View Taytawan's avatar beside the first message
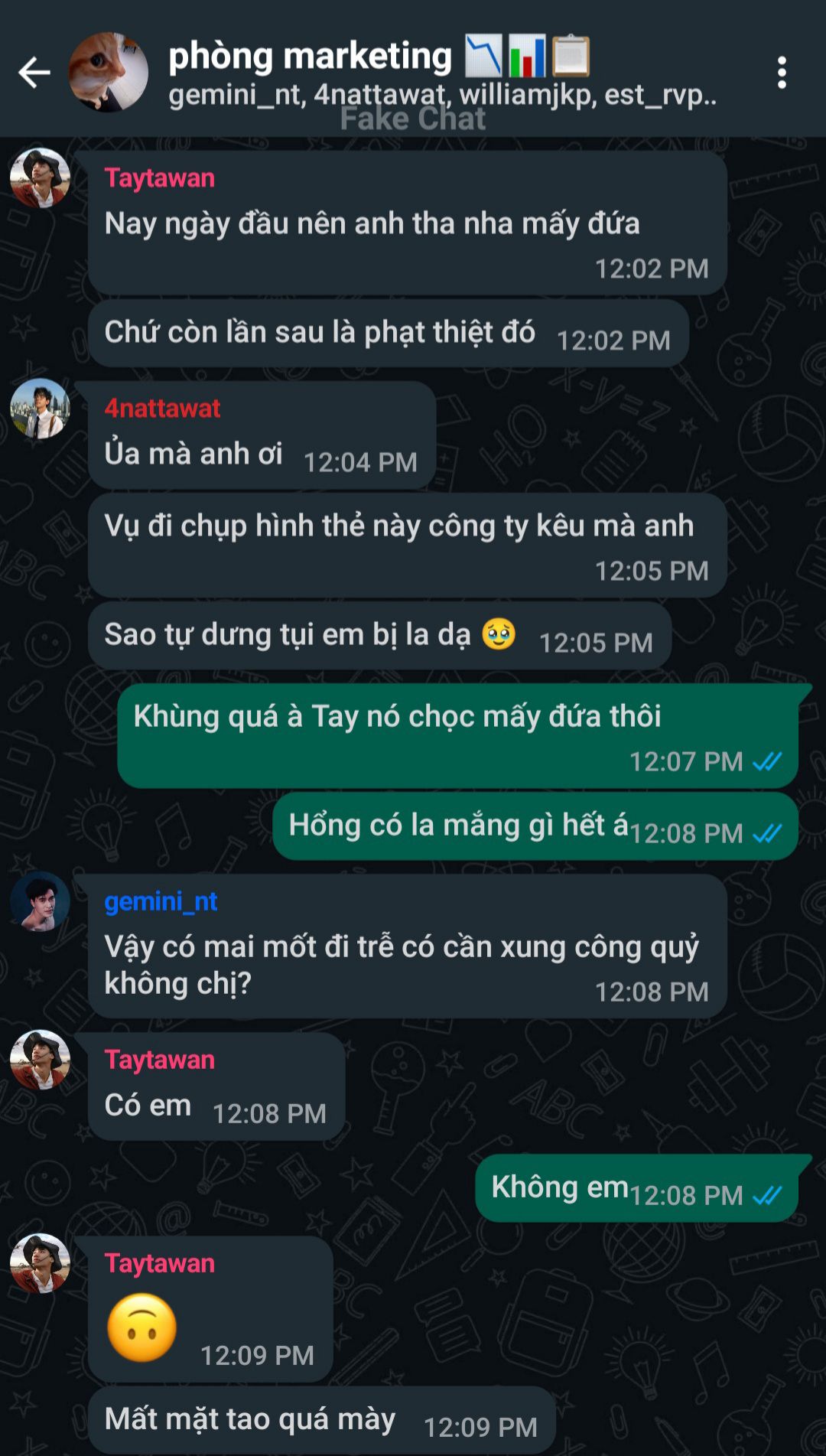 pyautogui.click(x=40, y=178)
